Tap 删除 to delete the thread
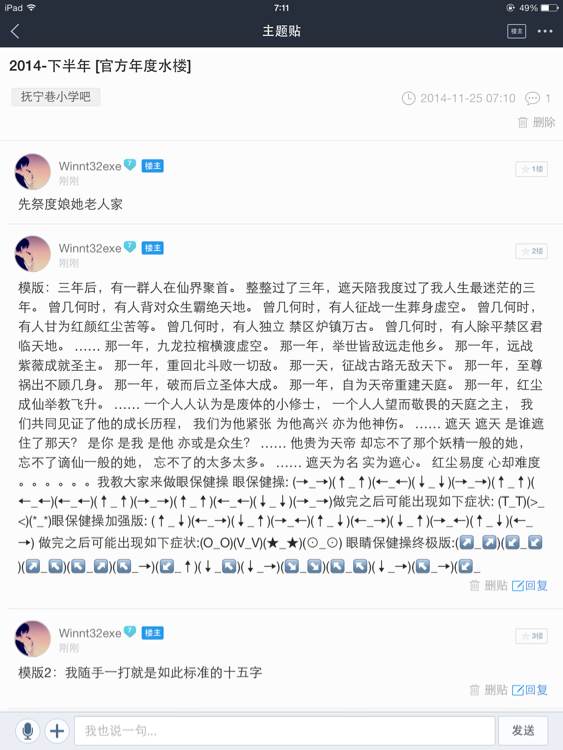The image size is (563, 750). [x=537, y=122]
